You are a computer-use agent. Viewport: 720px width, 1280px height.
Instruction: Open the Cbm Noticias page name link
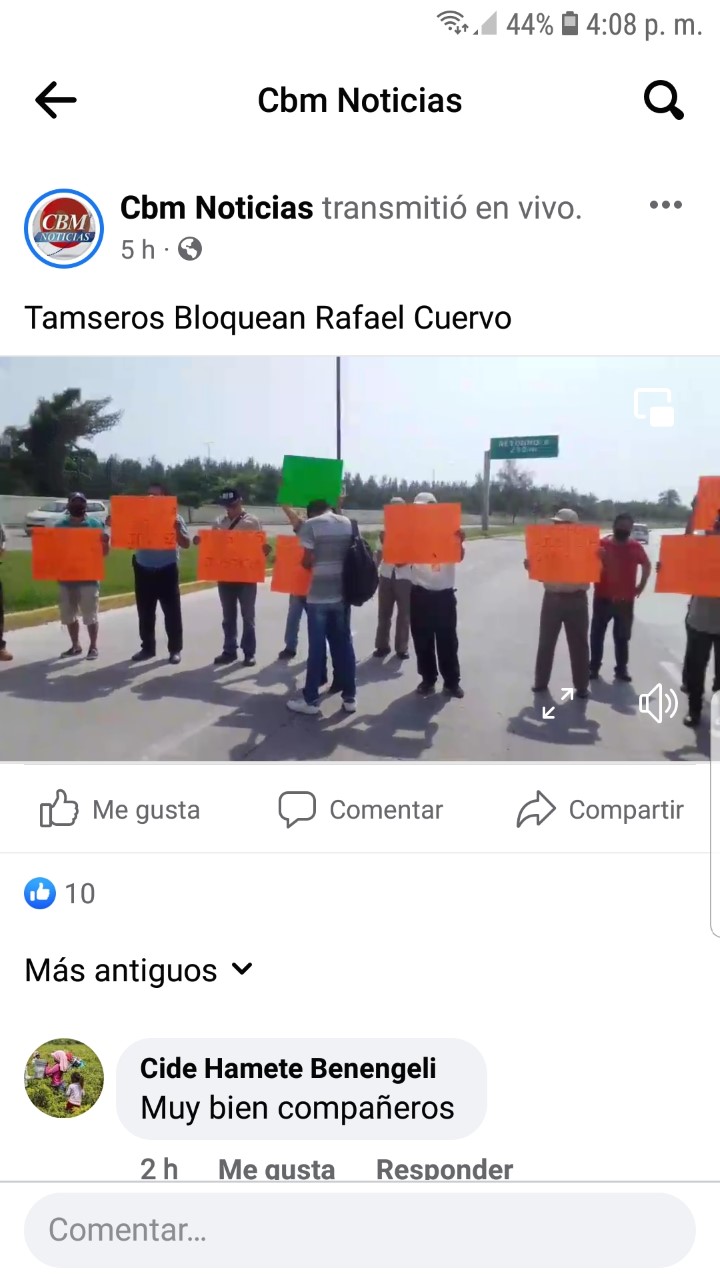[216, 208]
